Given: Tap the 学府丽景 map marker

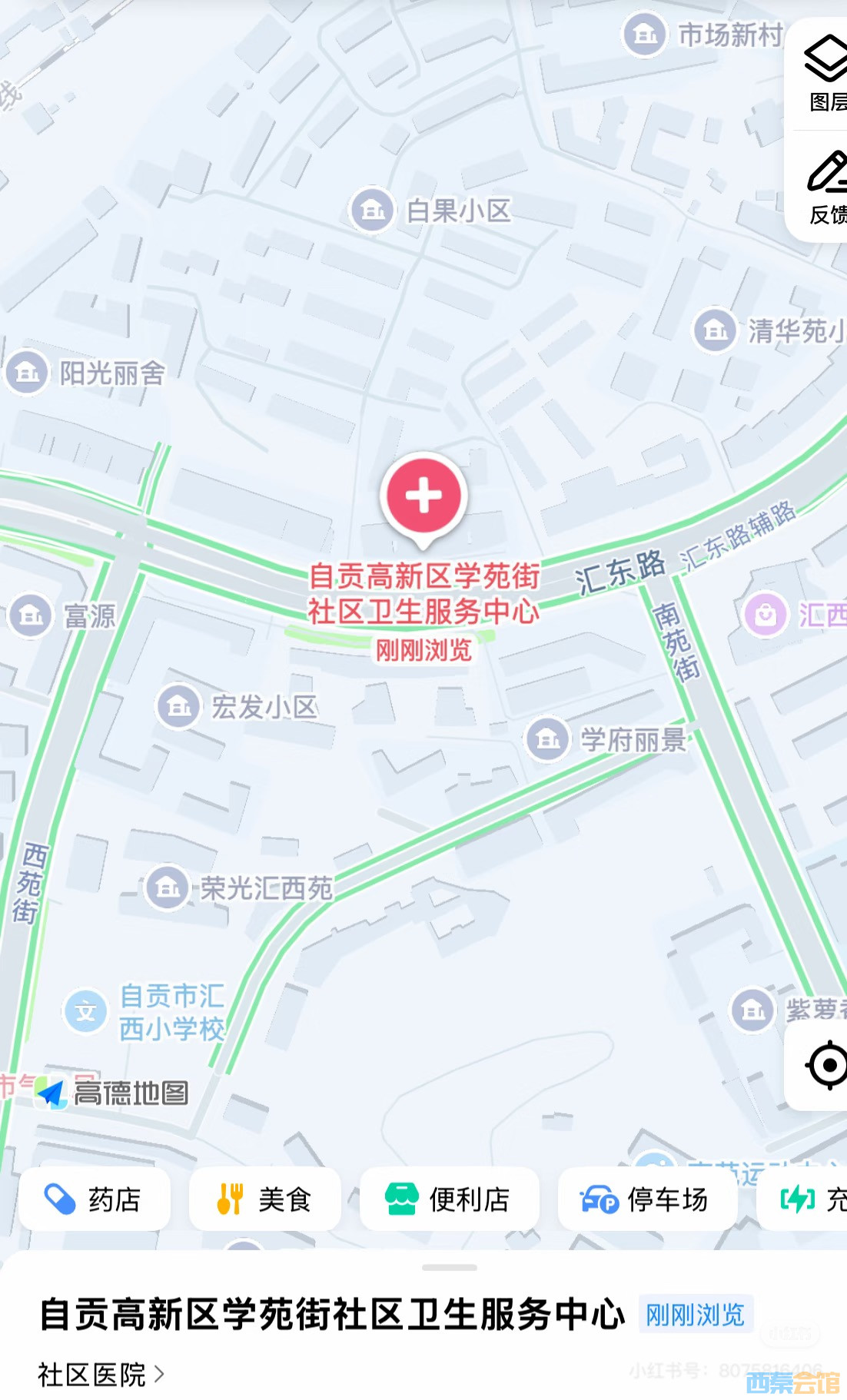Looking at the screenshot, I should (x=547, y=740).
